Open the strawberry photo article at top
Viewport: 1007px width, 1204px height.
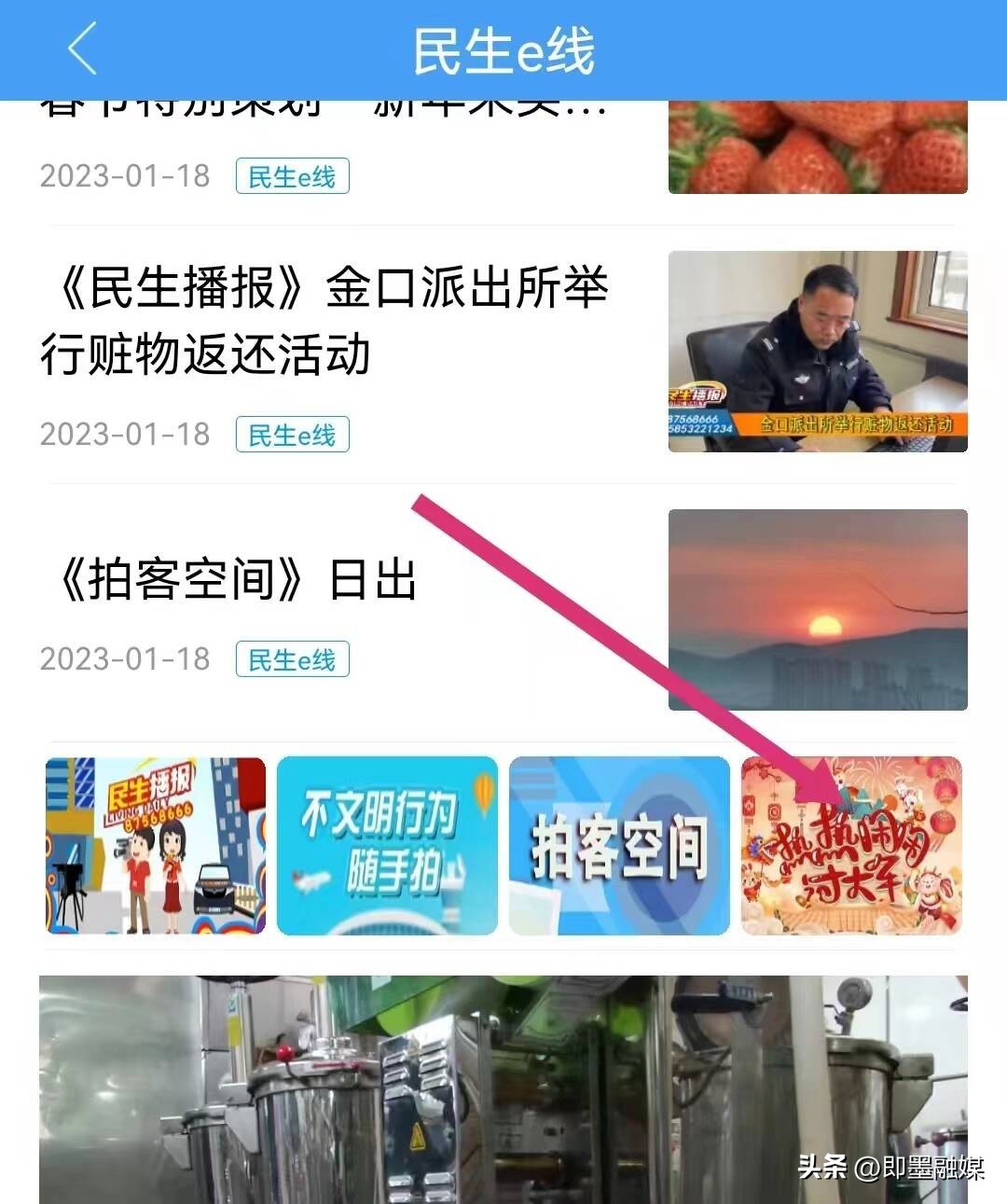[x=818, y=147]
